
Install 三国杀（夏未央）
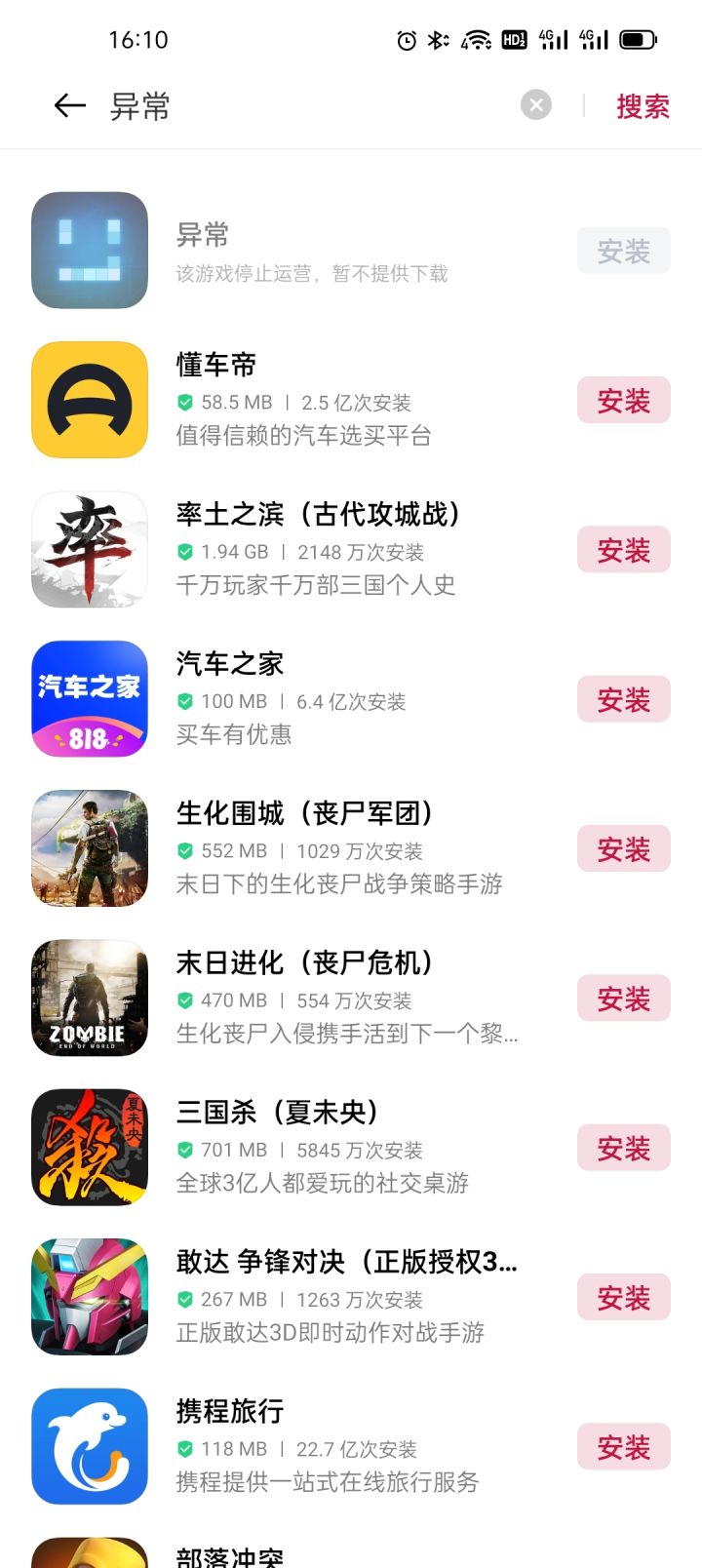click(623, 1148)
